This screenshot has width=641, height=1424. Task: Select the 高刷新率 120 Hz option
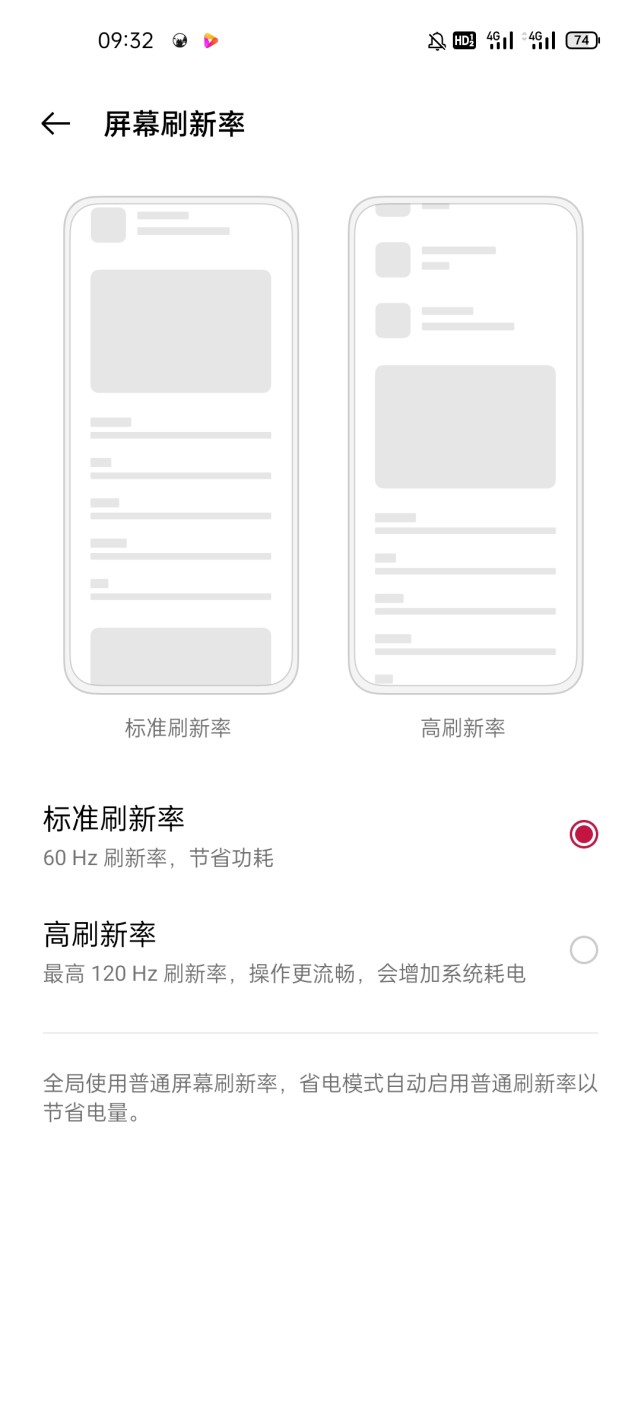coord(583,950)
